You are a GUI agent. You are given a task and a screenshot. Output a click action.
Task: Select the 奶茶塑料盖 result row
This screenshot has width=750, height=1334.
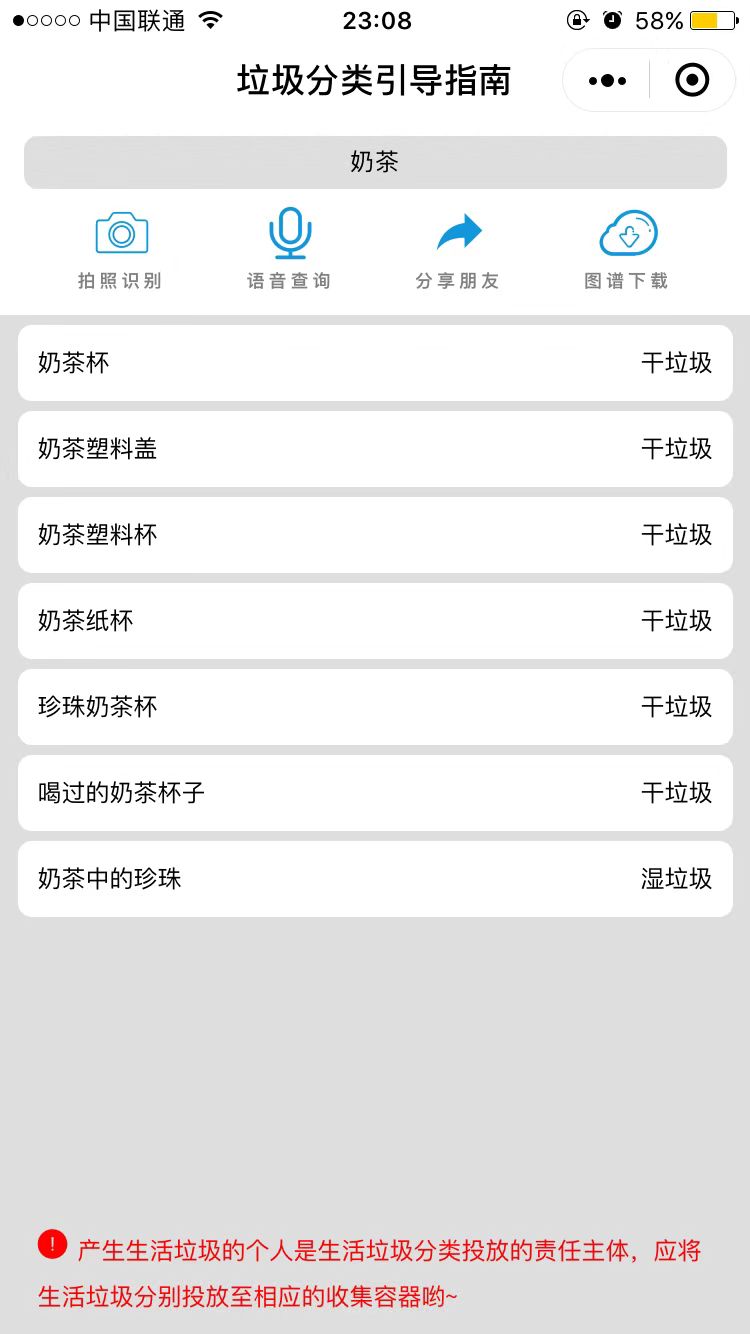(375, 449)
